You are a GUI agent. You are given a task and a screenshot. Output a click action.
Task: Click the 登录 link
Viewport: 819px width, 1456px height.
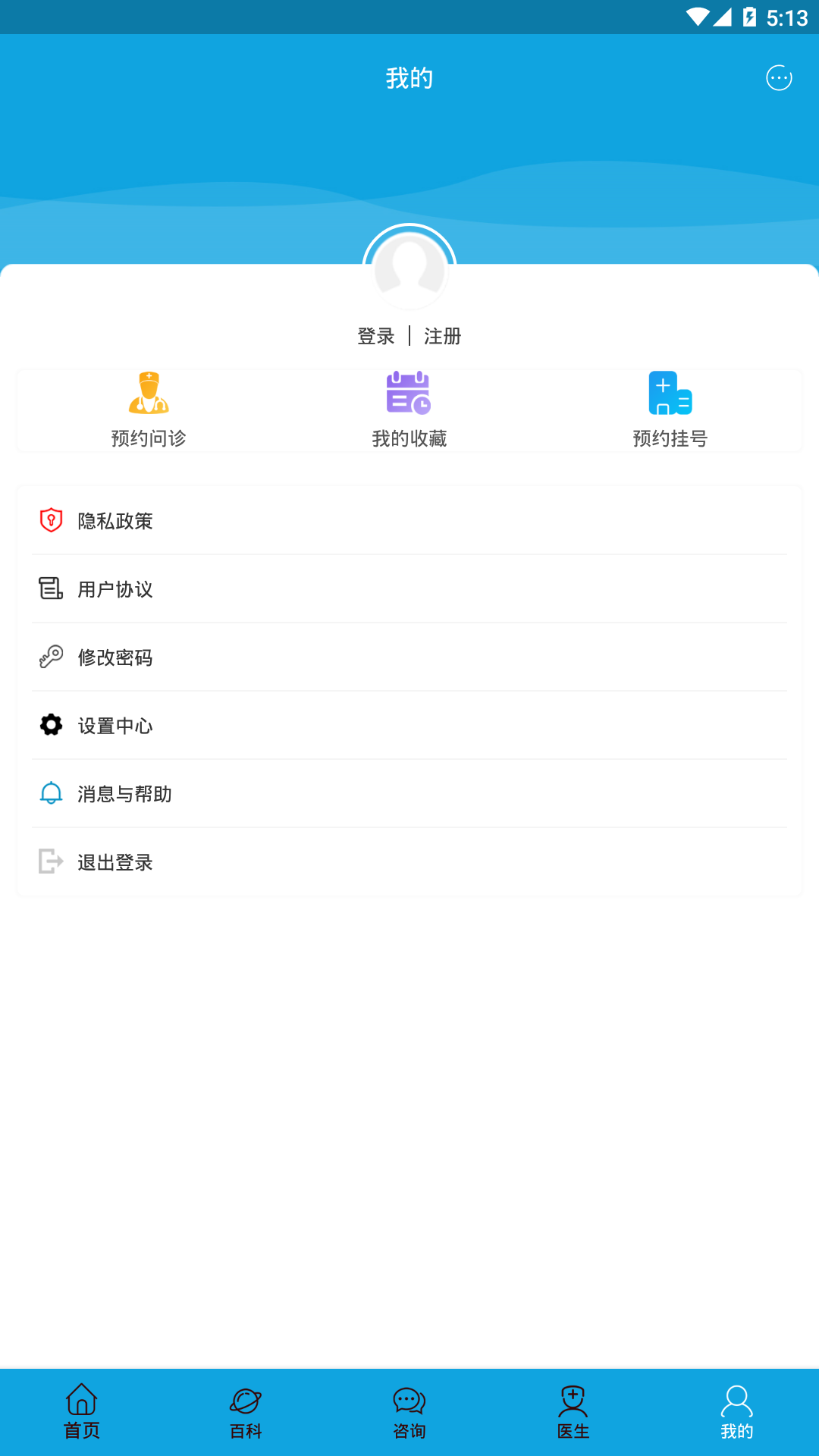[375, 336]
